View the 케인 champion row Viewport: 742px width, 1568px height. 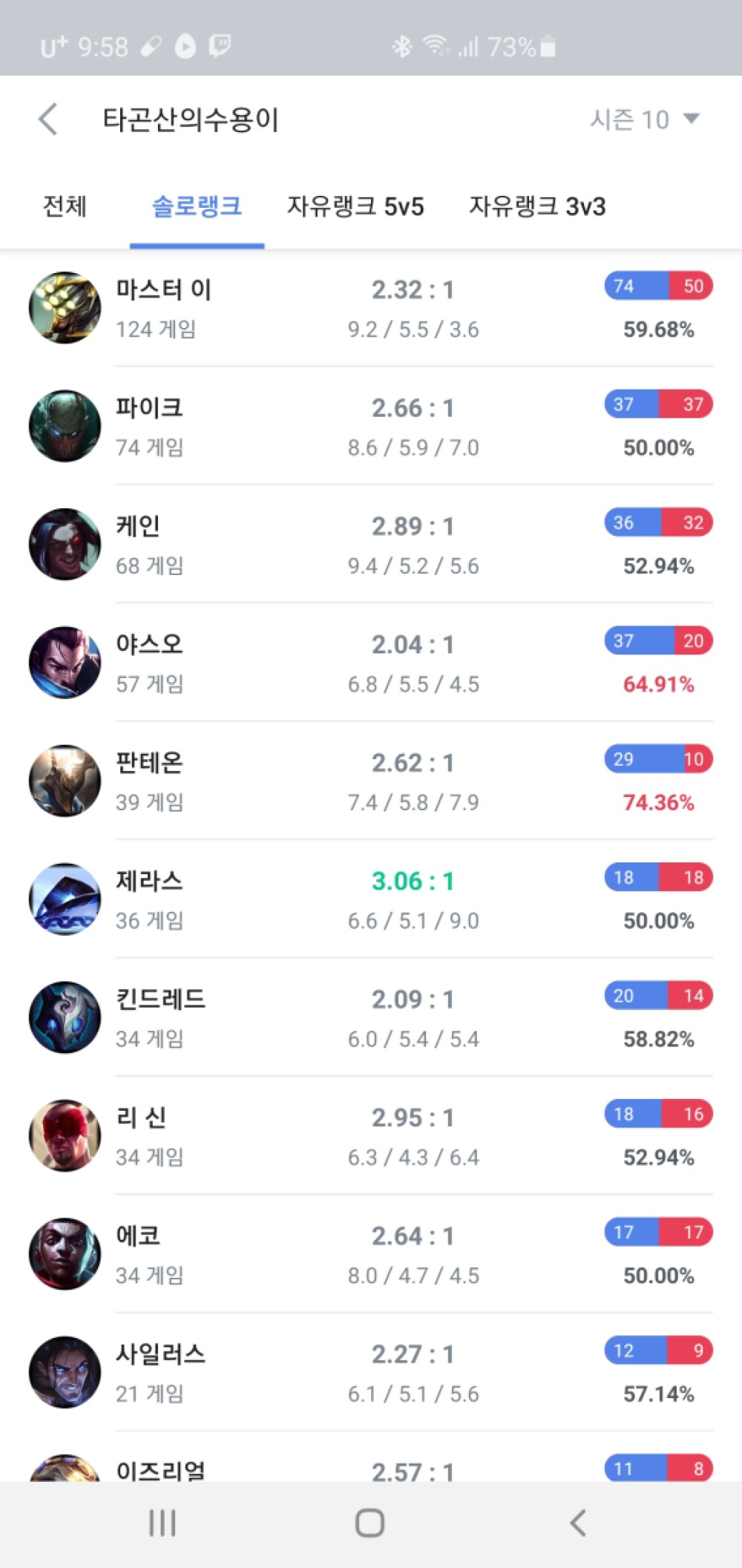371,545
